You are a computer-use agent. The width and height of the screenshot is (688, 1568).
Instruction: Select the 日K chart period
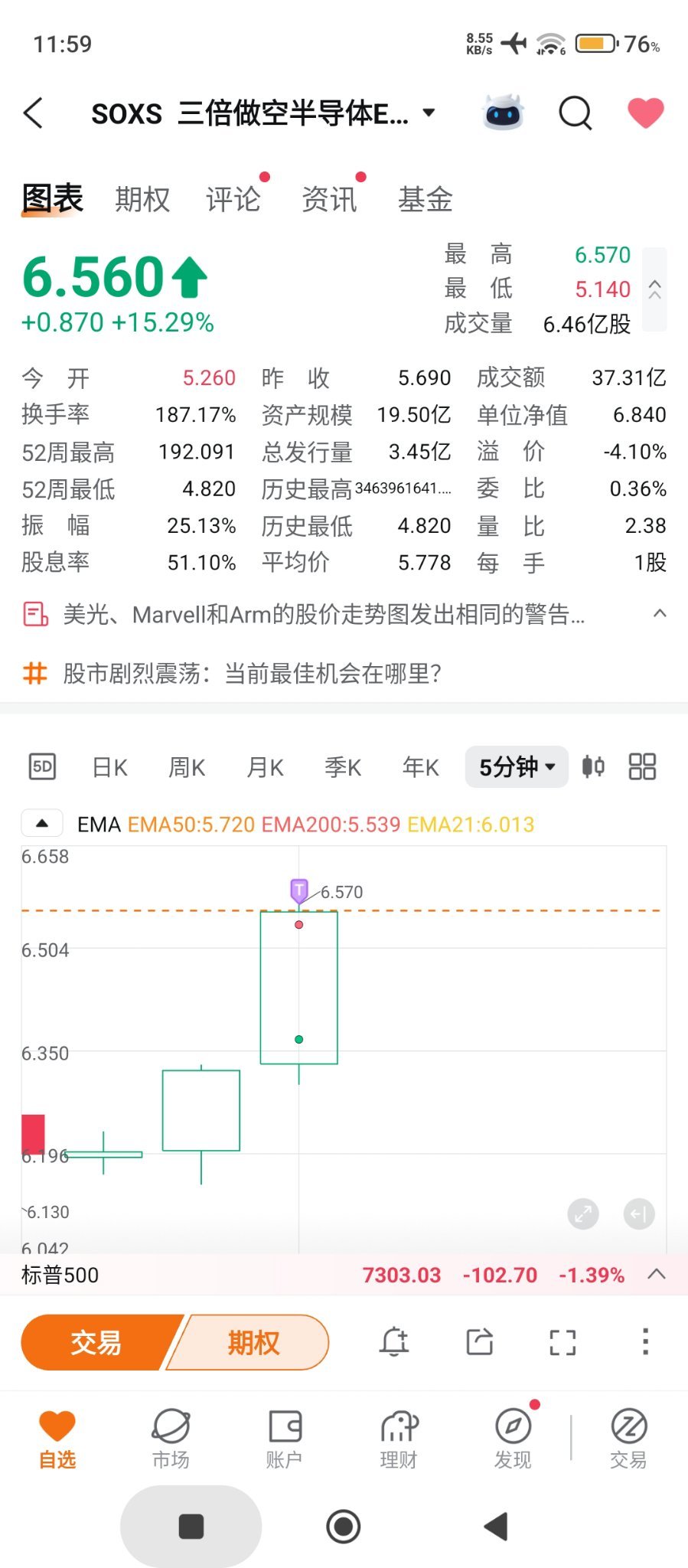109,767
